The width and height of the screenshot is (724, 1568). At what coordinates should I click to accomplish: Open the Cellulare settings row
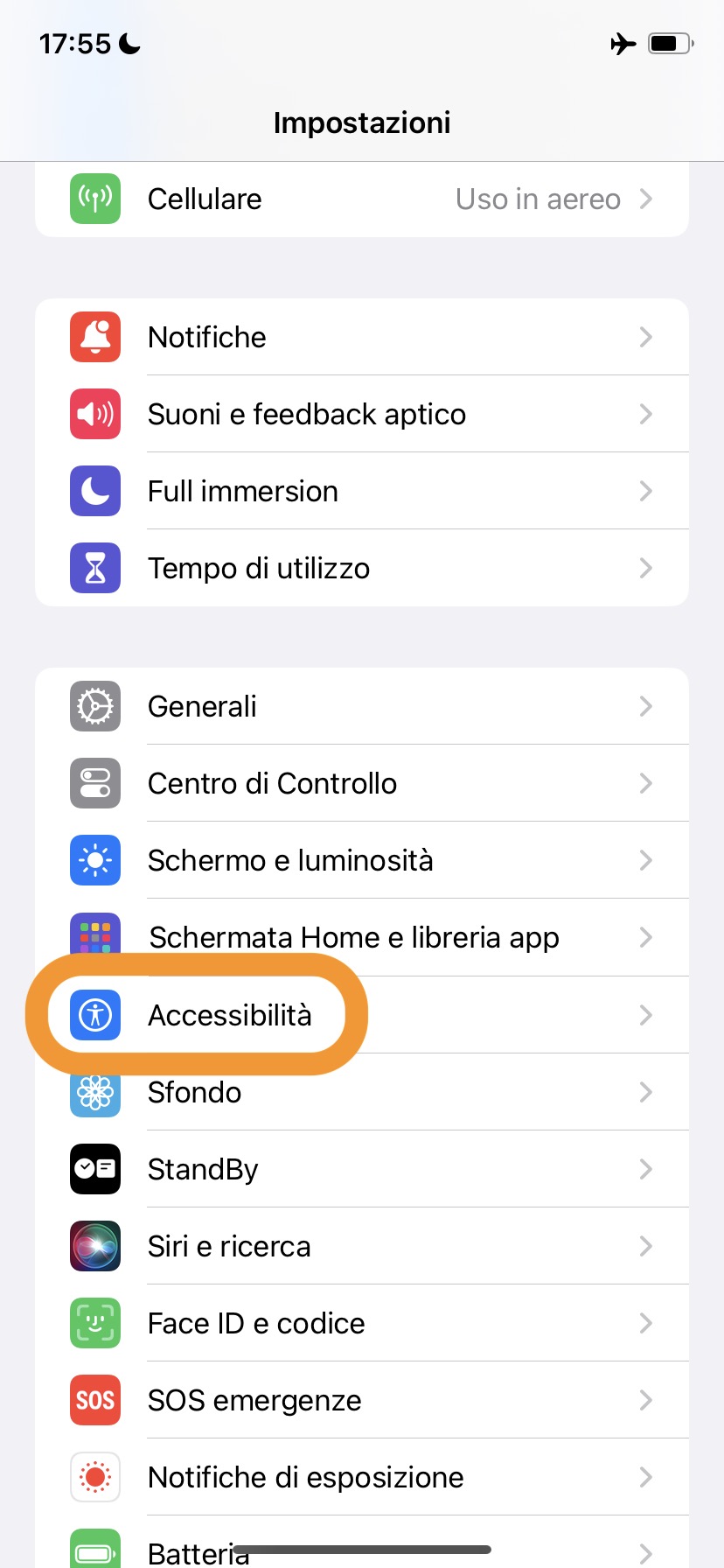[361, 199]
